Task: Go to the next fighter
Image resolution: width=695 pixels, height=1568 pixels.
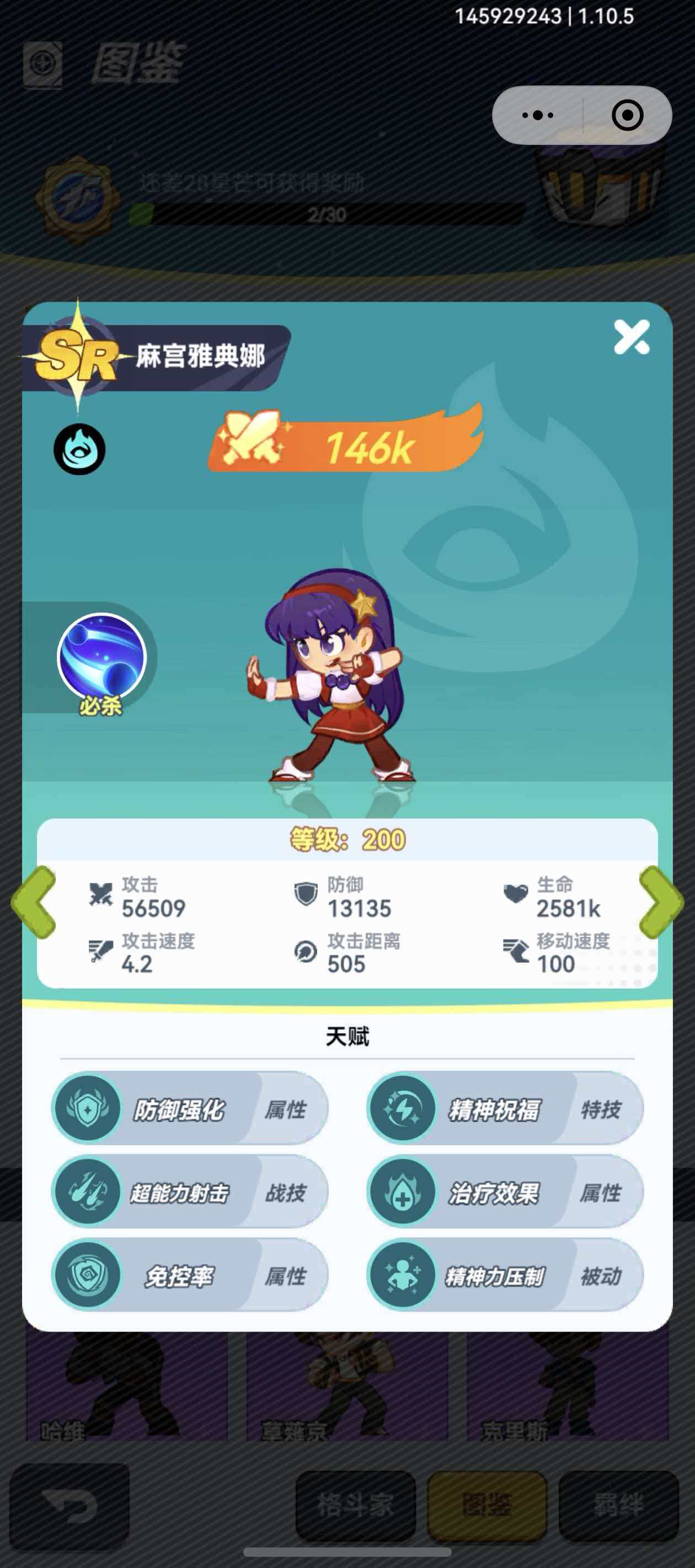Action: (661, 901)
